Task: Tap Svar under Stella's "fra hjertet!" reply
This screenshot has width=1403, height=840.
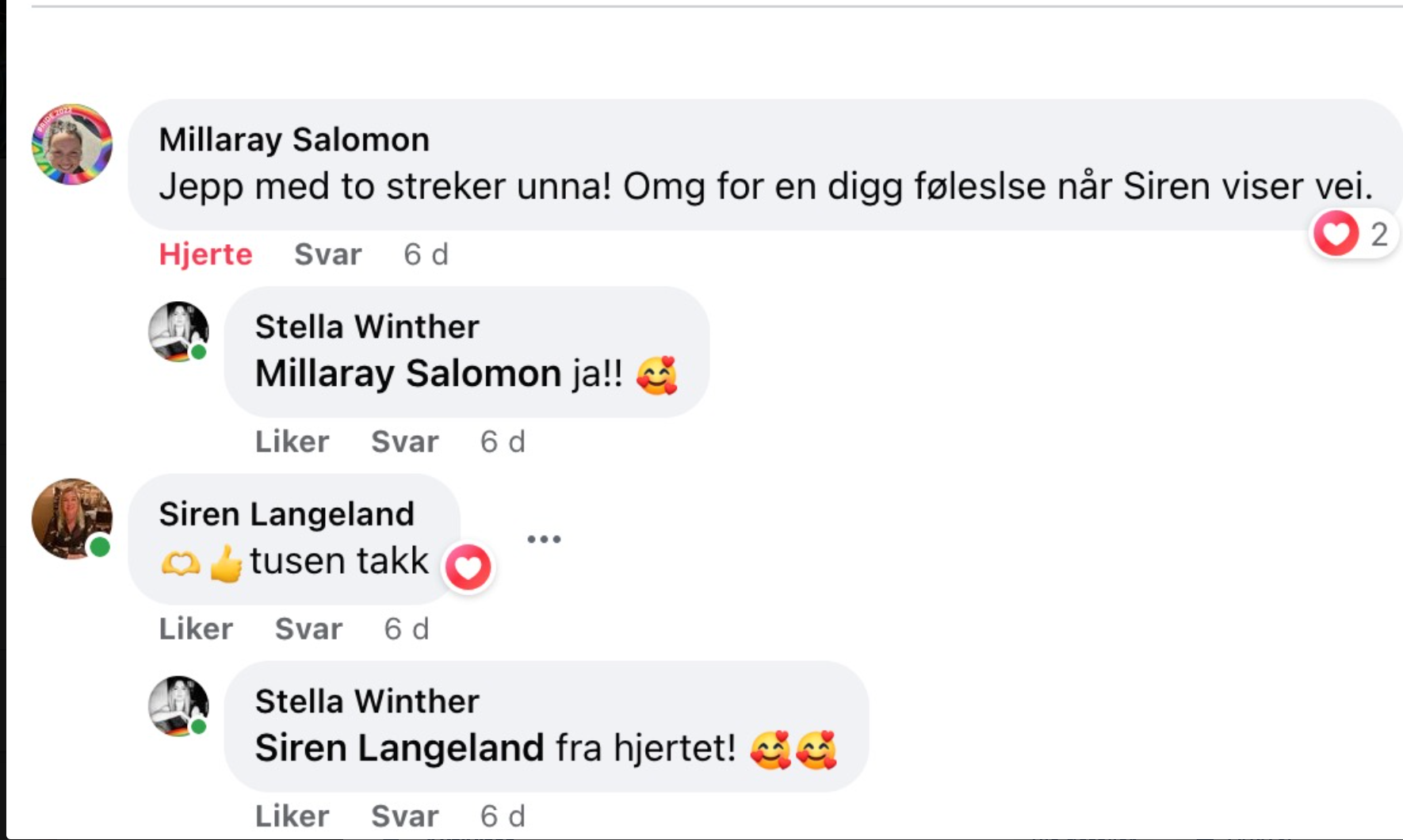Action: coord(404,816)
